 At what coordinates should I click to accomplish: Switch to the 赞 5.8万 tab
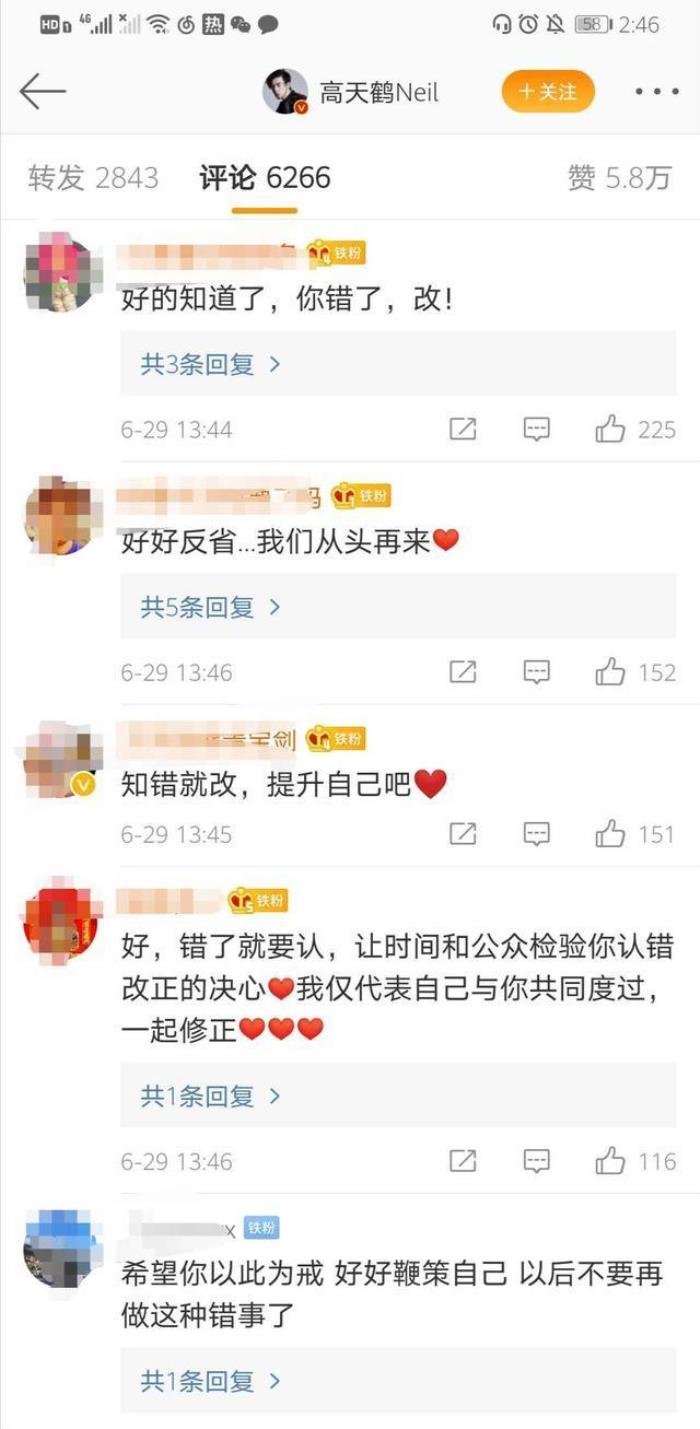[619, 178]
